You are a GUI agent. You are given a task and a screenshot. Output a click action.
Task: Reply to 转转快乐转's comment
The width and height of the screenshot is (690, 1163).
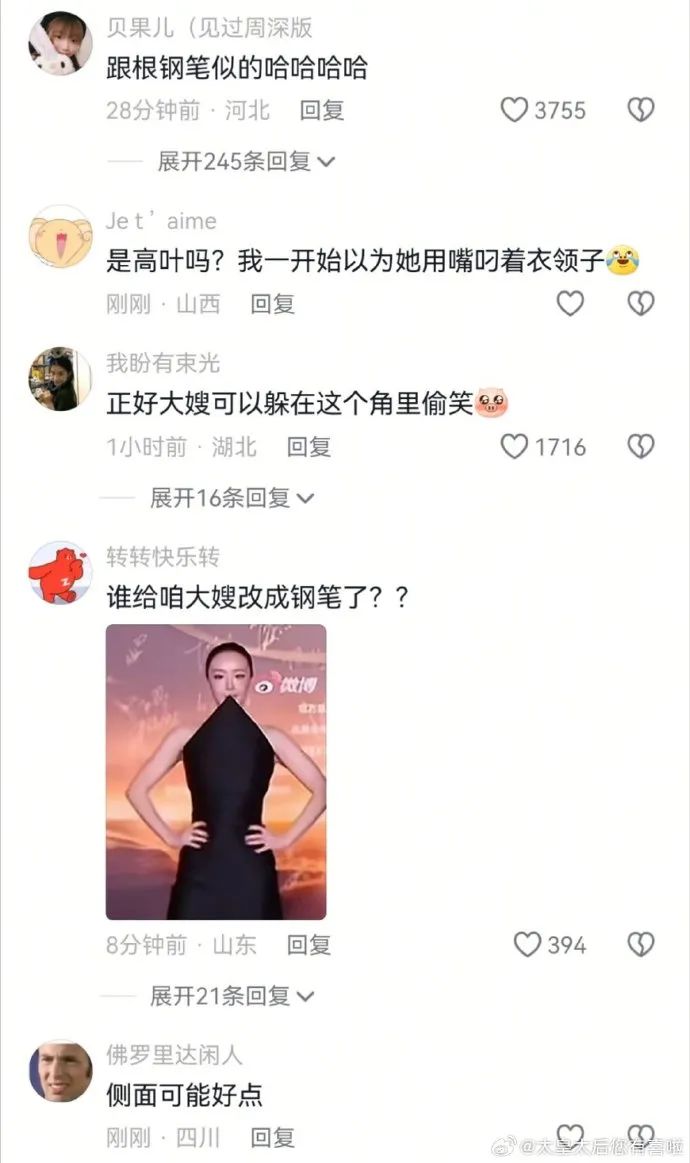[x=309, y=945]
